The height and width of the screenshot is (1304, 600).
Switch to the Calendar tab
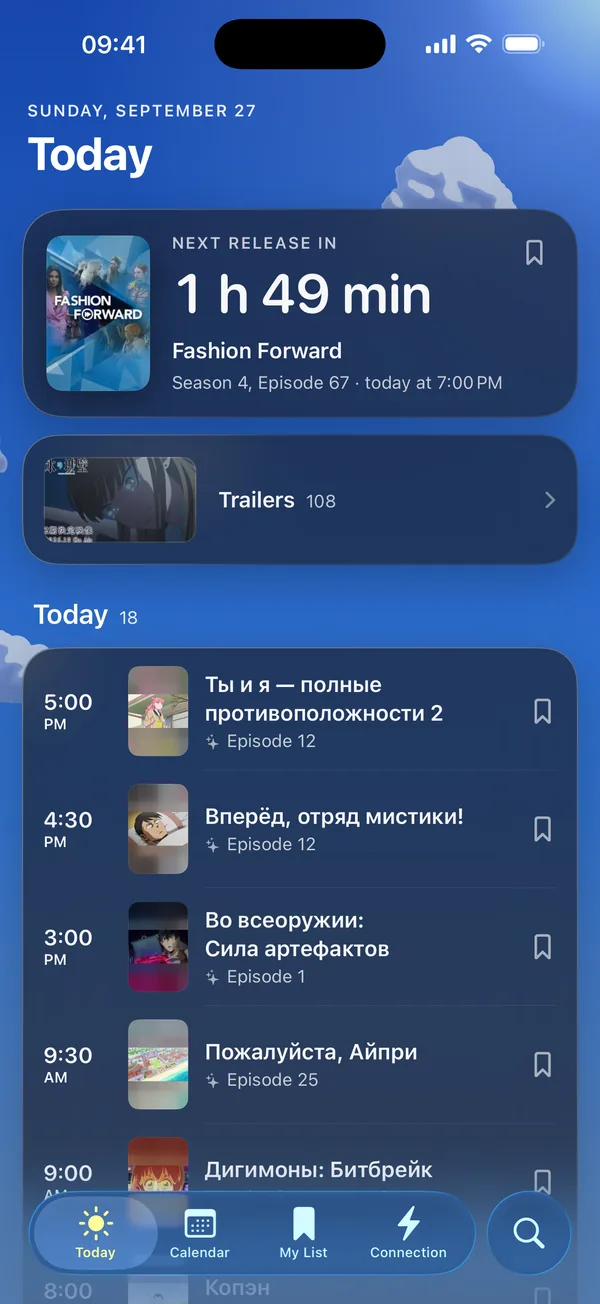click(x=200, y=1234)
